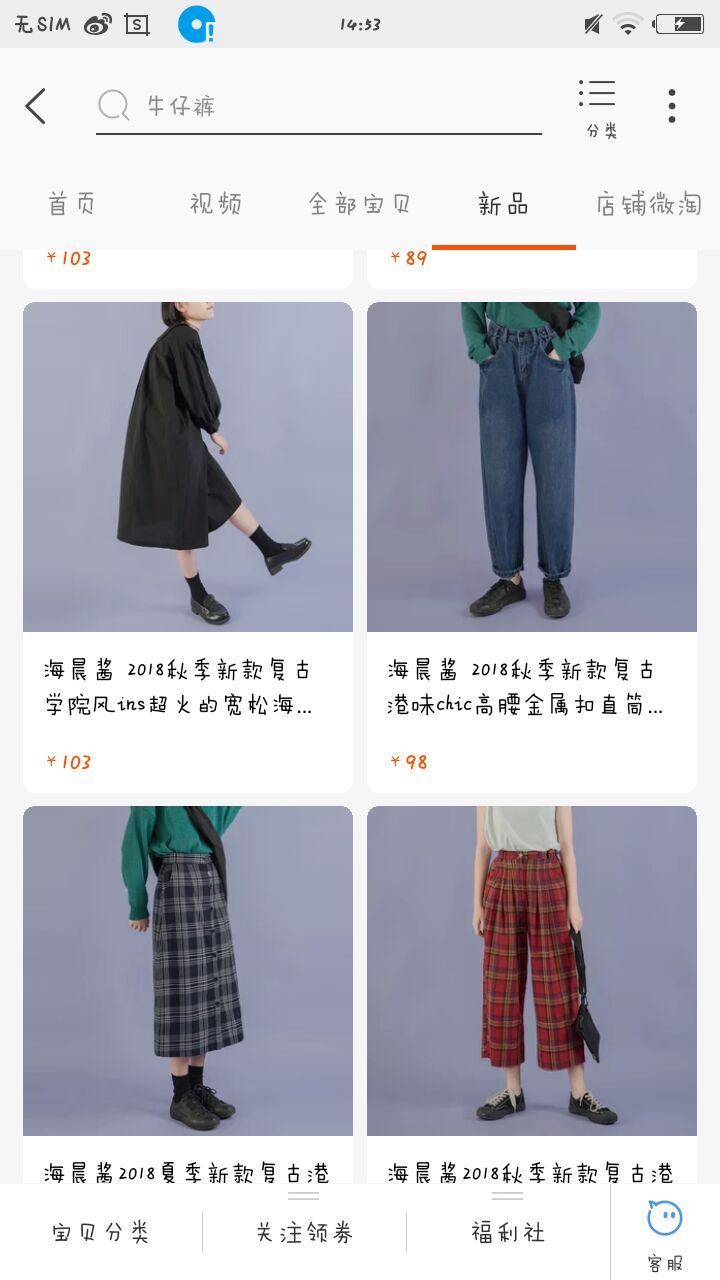Go back using the top-left arrow

click(x=36, y=106)
